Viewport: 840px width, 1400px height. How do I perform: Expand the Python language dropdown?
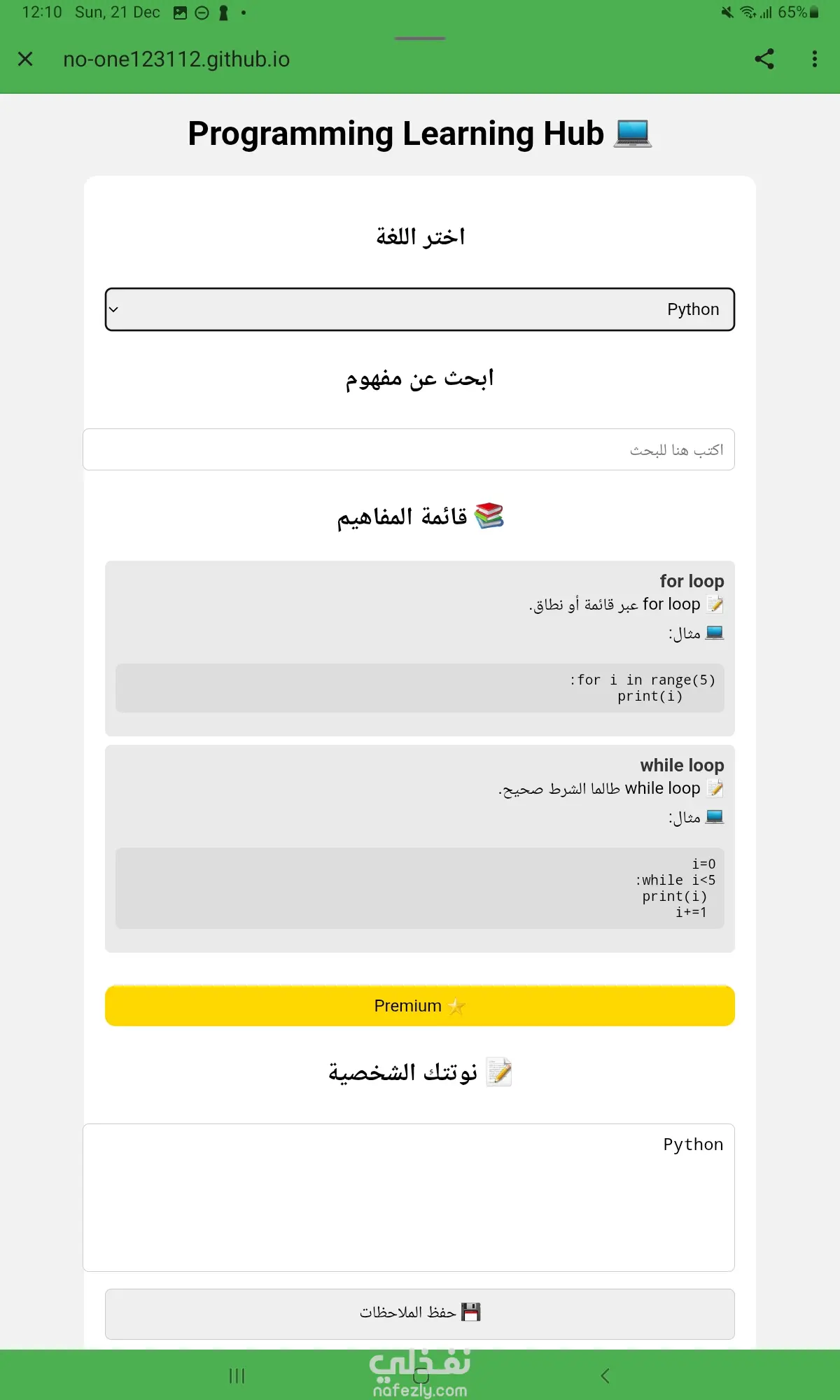tap(420, 309)
